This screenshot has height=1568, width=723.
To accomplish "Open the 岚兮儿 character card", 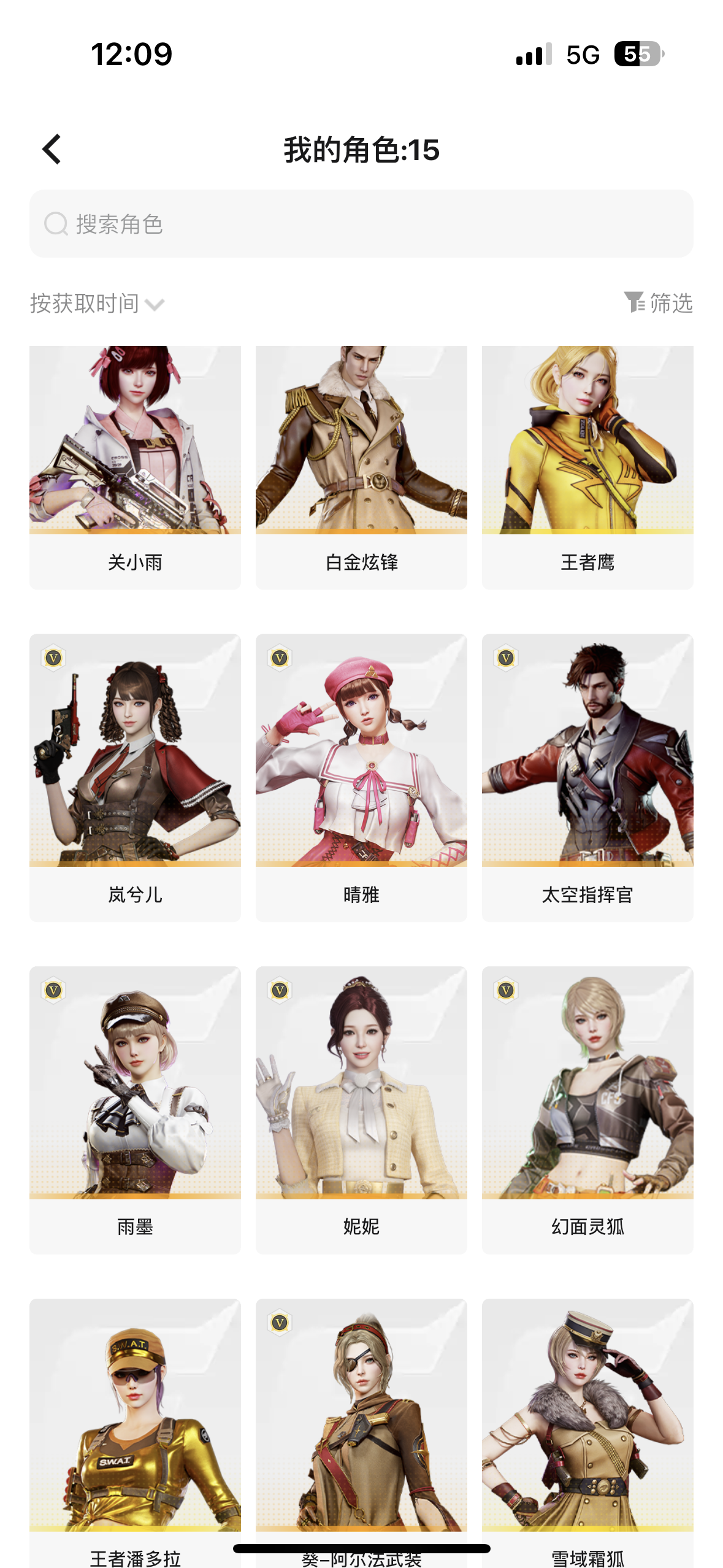I will click(x=135, y=777).
